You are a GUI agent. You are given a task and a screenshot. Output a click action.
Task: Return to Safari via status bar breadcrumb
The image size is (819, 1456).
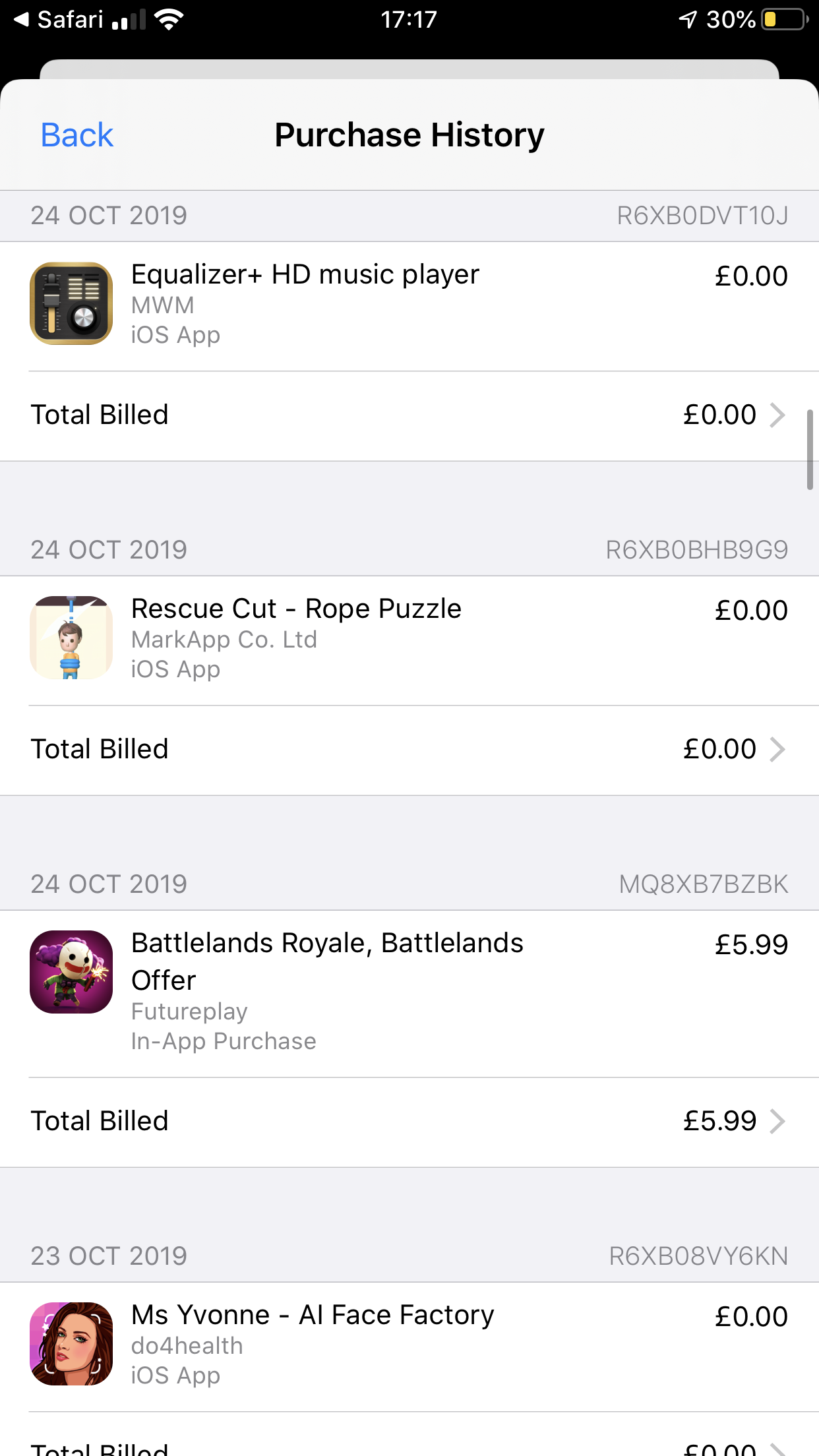(59, 20)
